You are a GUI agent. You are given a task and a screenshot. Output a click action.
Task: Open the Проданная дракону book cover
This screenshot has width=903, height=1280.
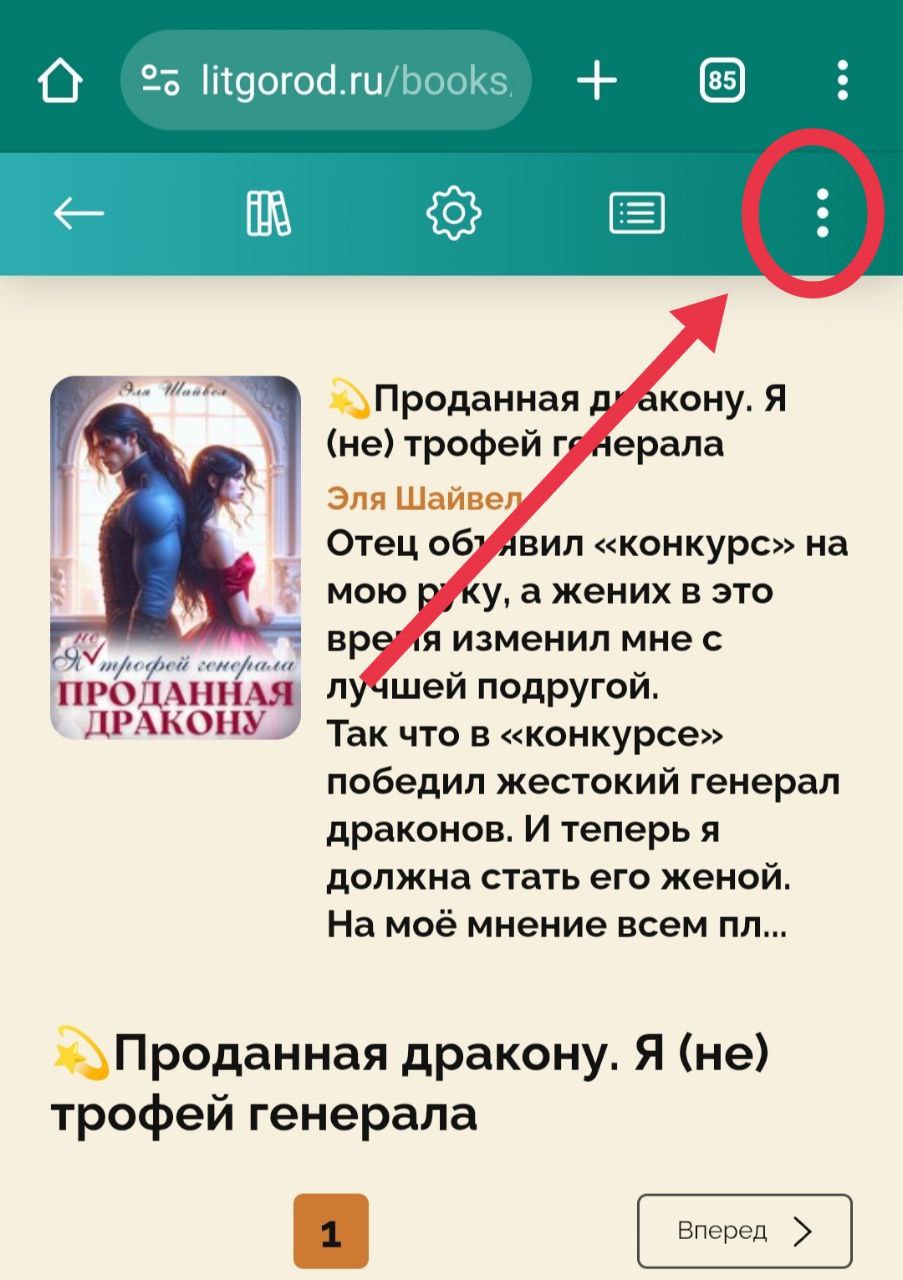[175, 557]
